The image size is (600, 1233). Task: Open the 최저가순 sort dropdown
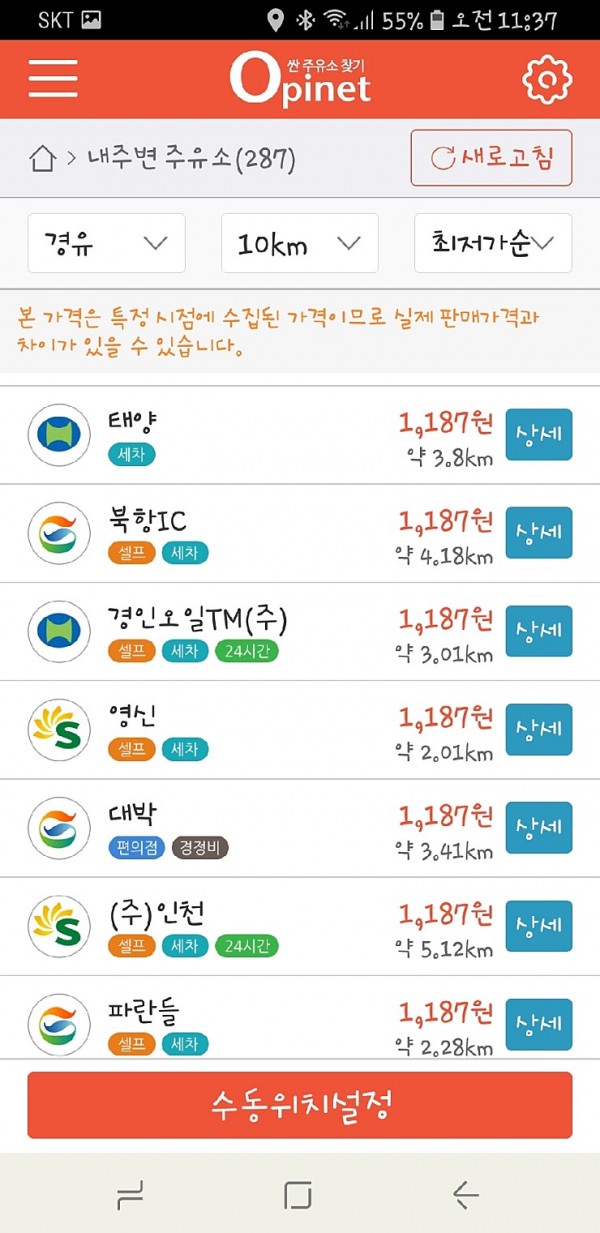[x=493, y=243]
